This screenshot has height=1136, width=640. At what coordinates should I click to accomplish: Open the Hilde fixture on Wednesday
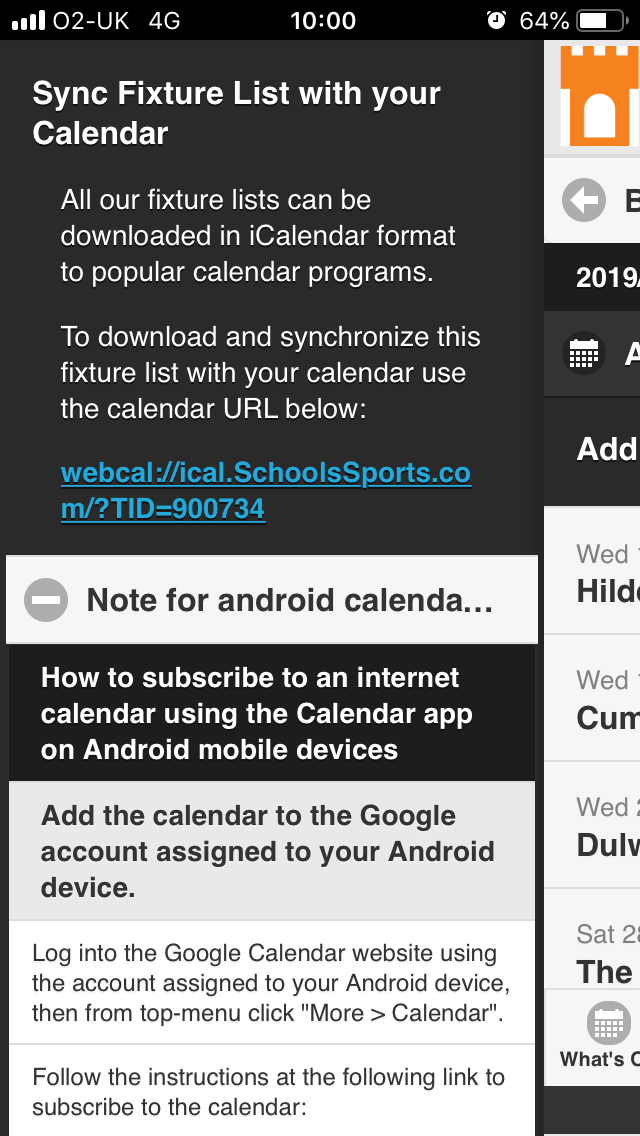coord(592,571)
